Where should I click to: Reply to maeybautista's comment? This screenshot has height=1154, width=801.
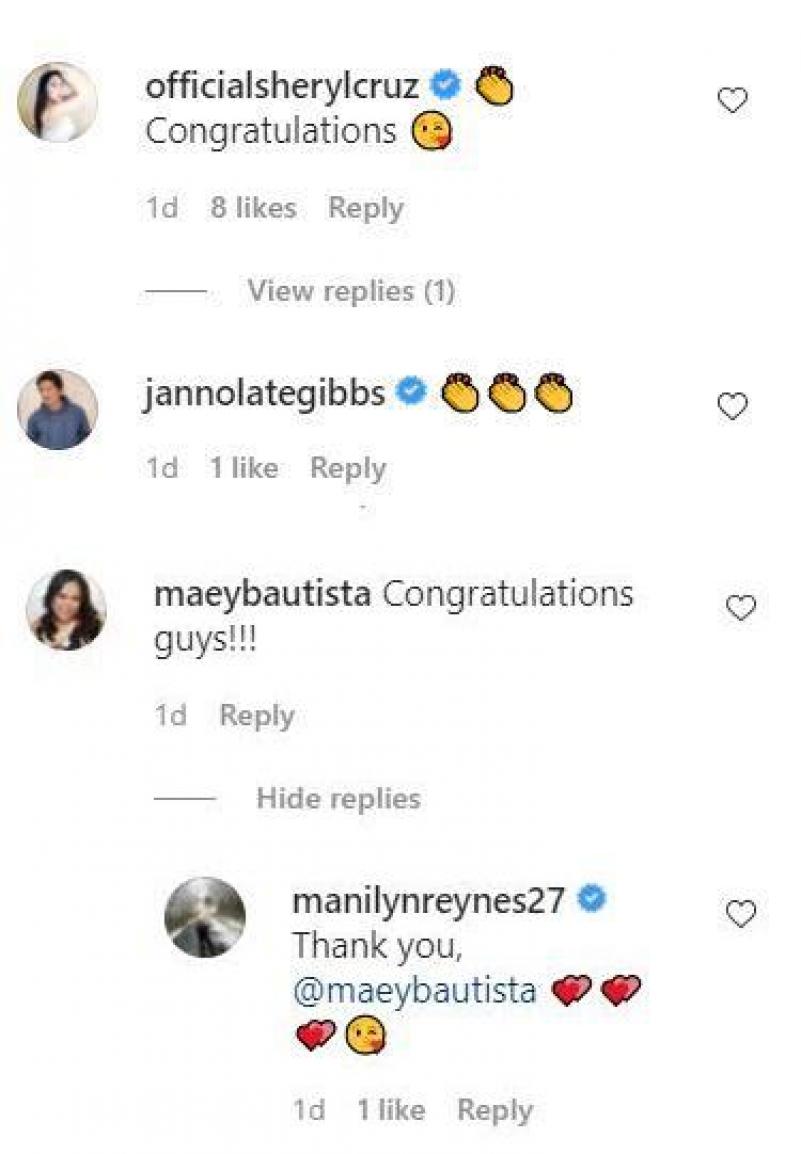(256, 716)
